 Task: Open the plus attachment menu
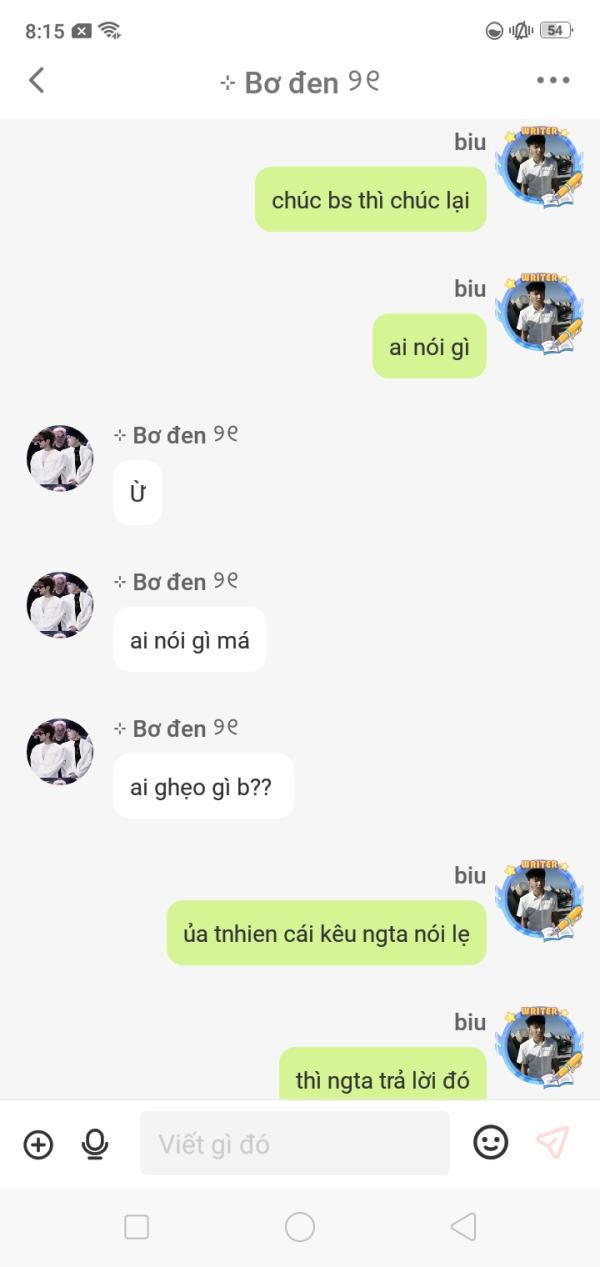[x=38, y=1144]
